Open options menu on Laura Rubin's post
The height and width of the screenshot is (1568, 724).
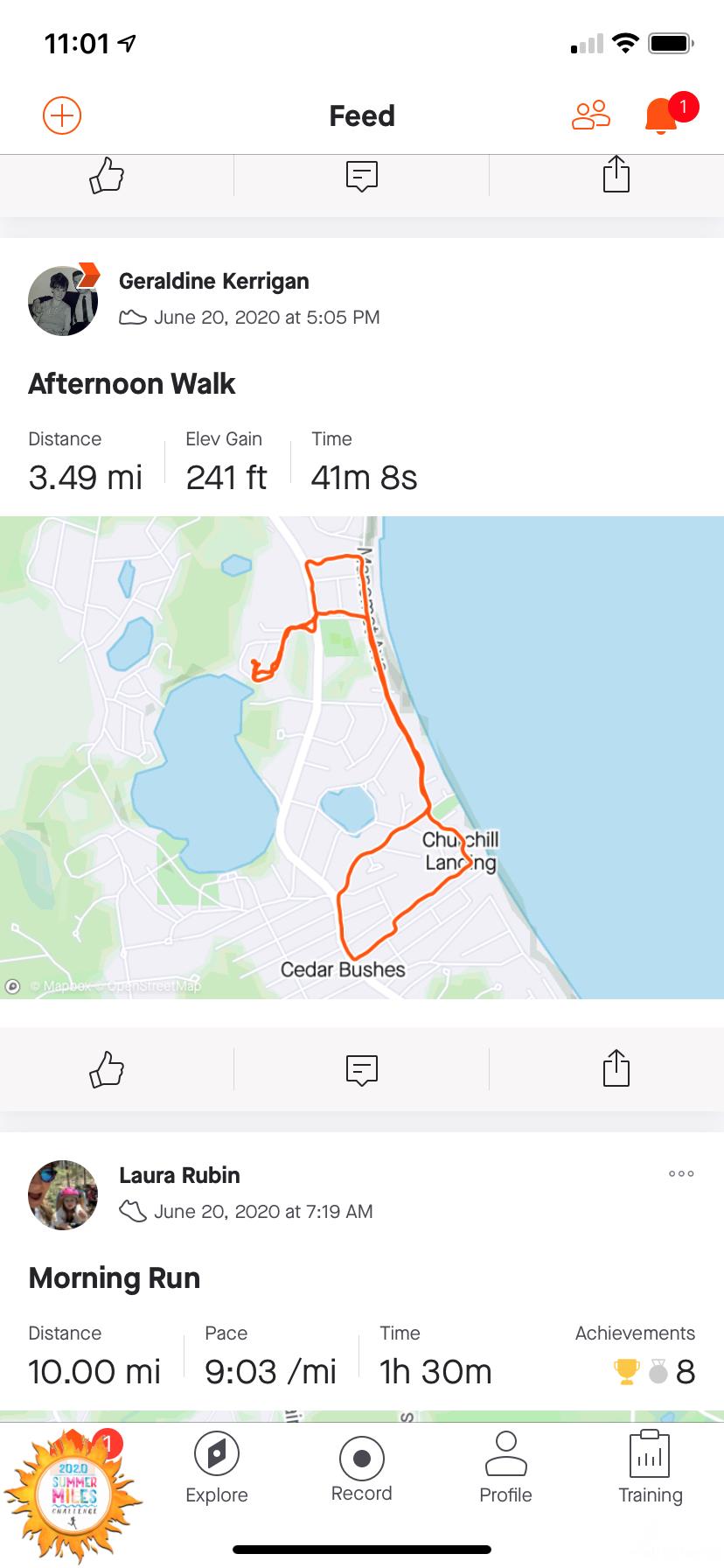pos(681,1174)
